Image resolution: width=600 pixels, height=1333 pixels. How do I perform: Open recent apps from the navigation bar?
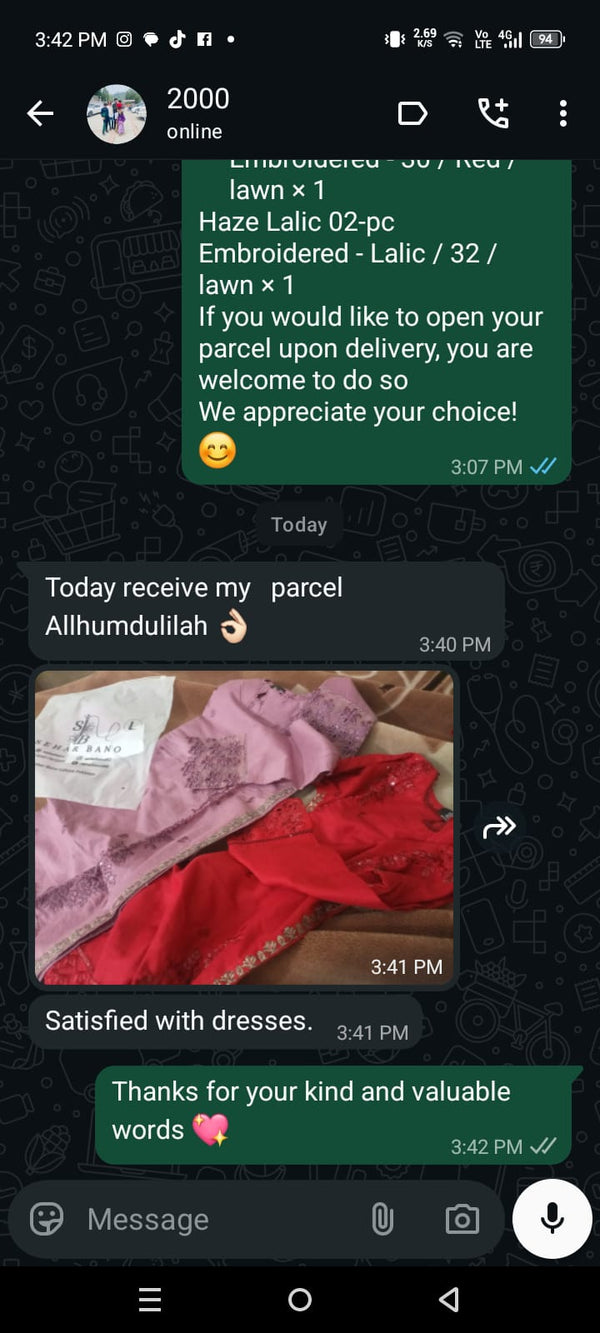point(150,1299)
